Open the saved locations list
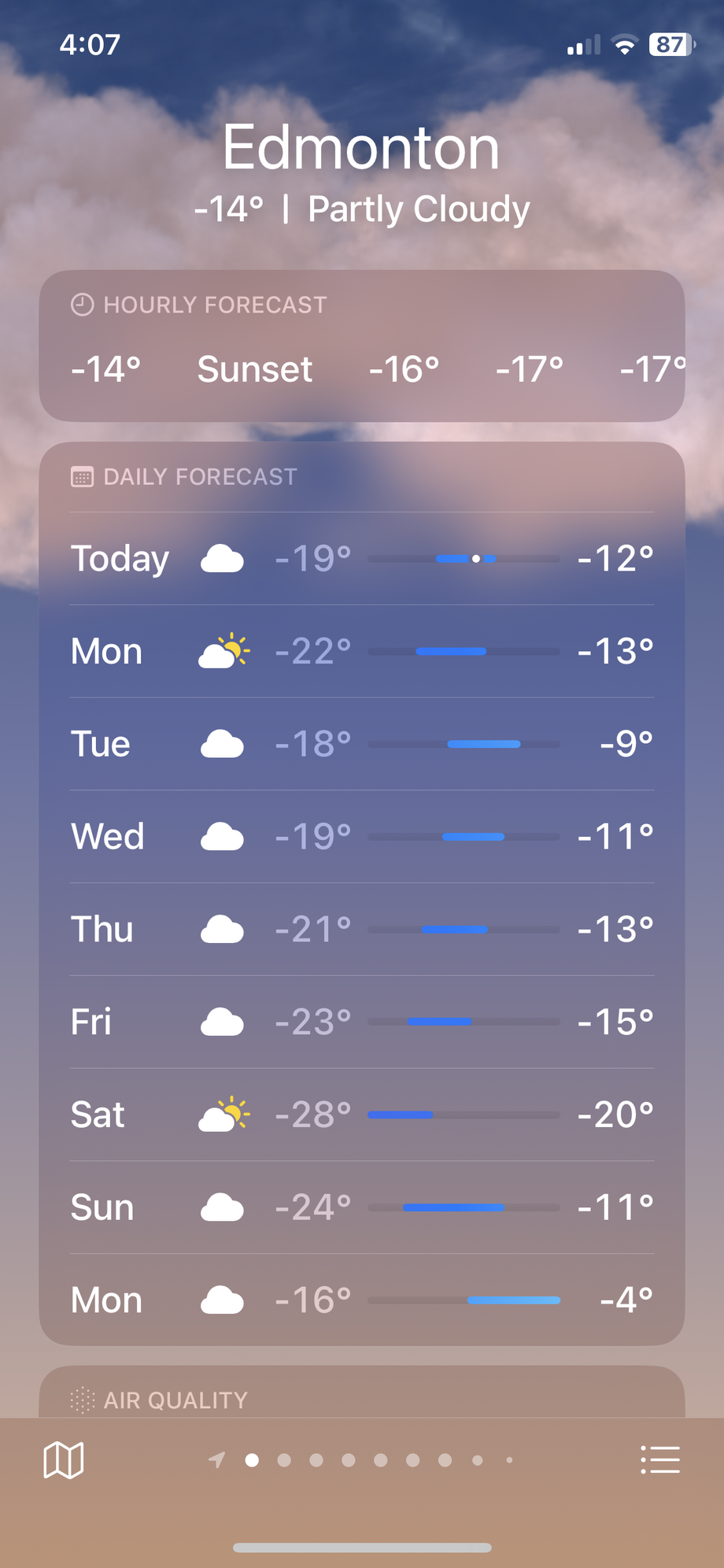Image resolution: width=724 pixels, height=1568 pixels. click(x=659, y=1459)
